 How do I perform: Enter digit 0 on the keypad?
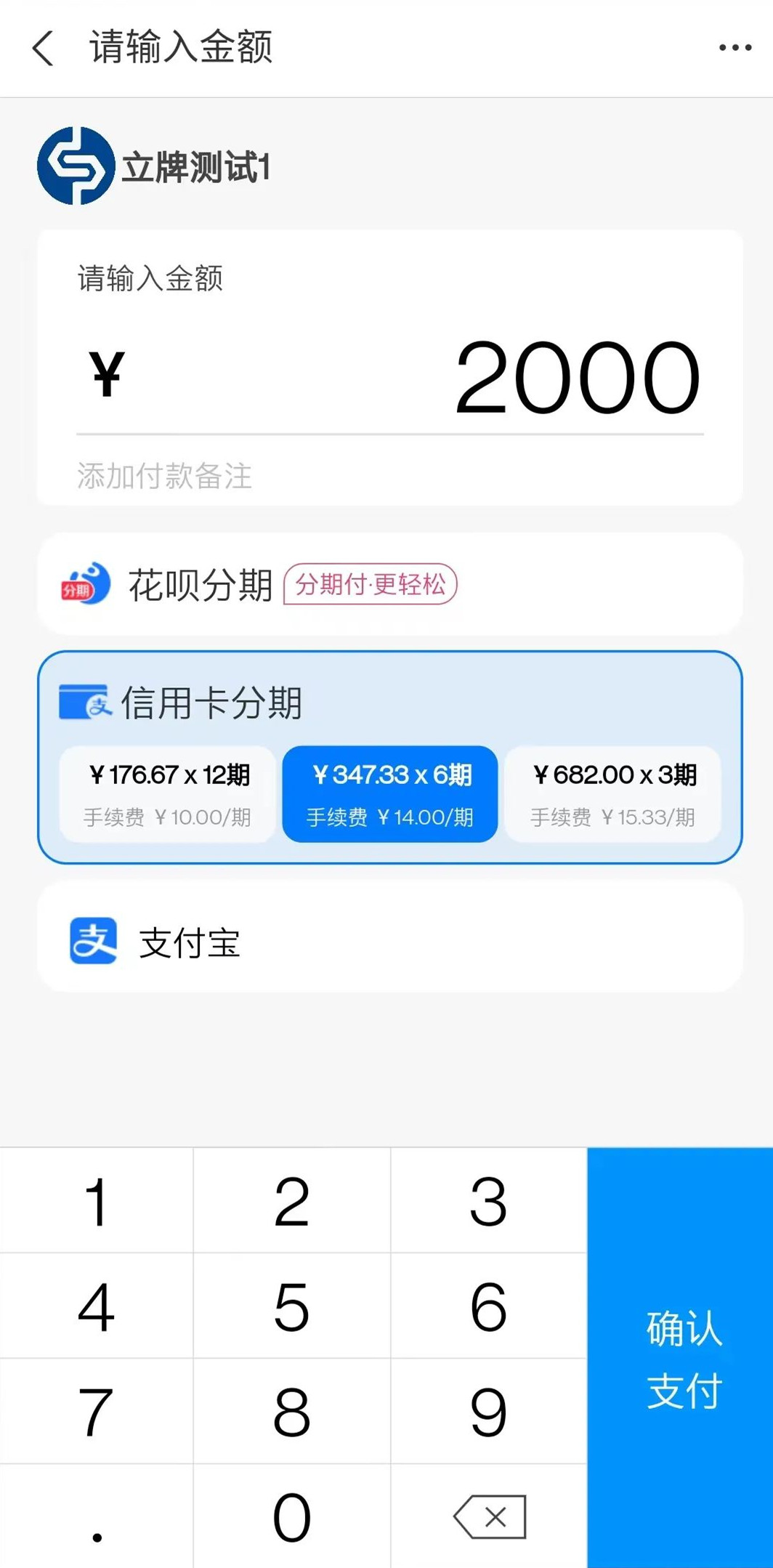pos(292,1516)
